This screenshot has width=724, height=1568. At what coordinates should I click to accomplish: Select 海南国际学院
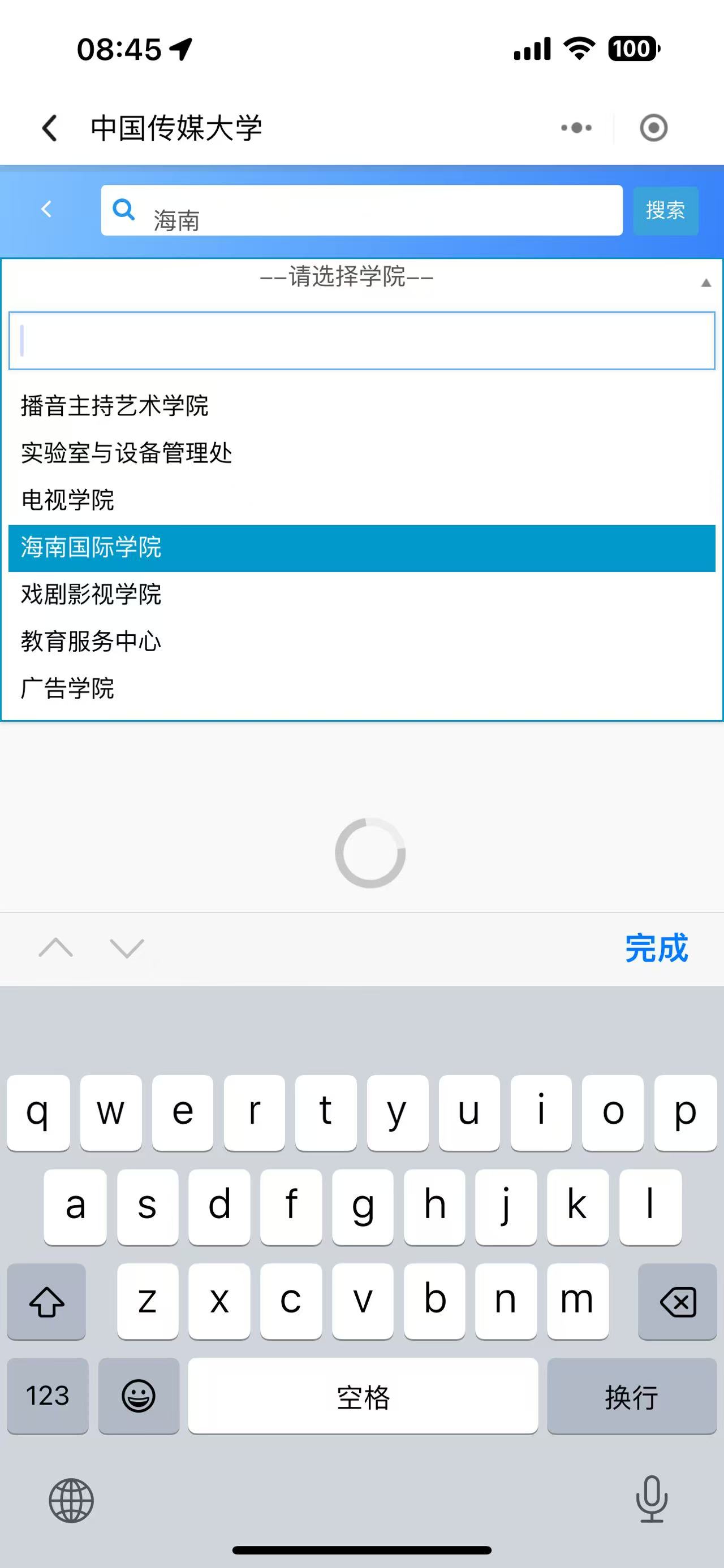(x=91, y=548)
